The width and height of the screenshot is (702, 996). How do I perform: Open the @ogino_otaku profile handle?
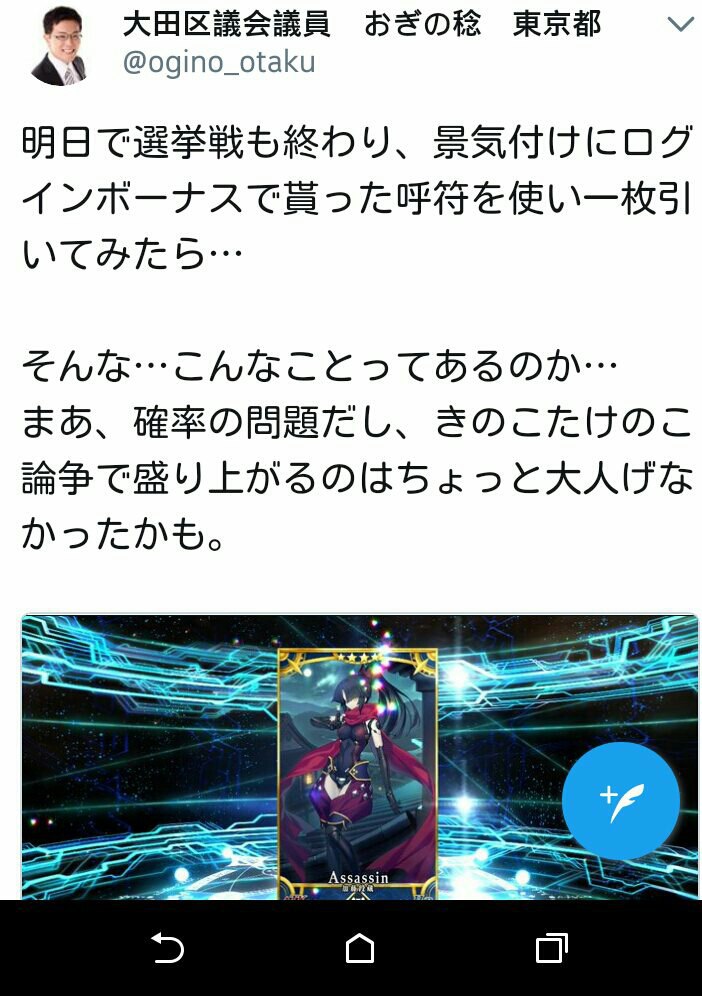click(218, 63)
